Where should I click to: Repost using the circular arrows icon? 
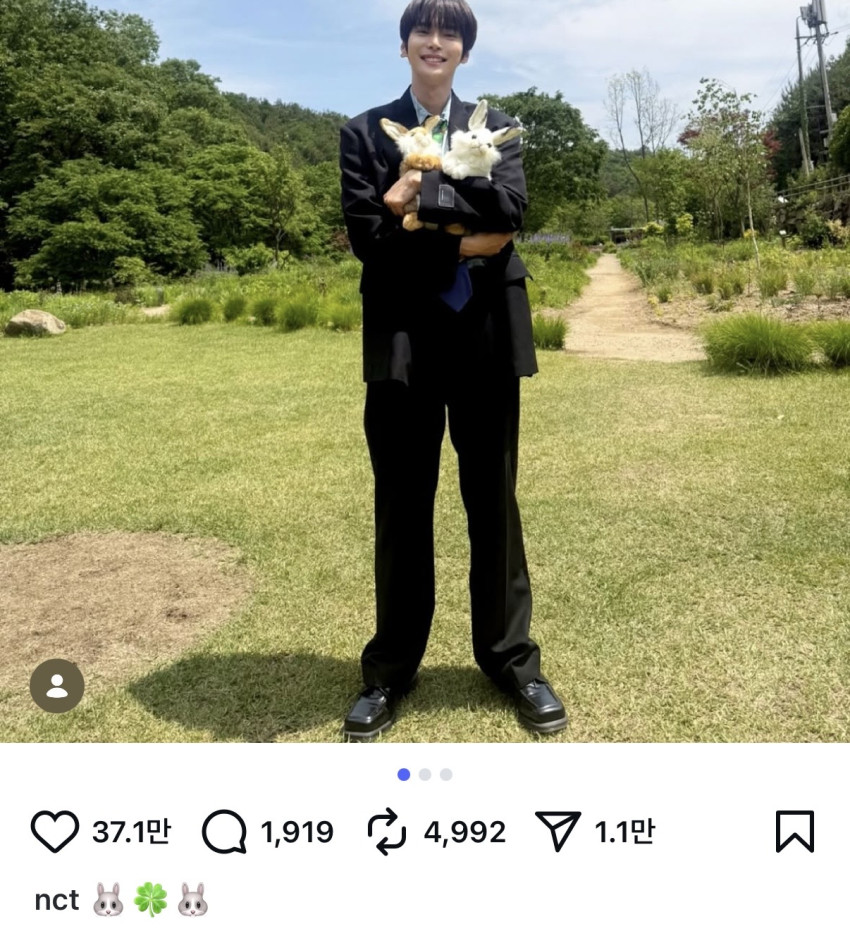(387, 832)
